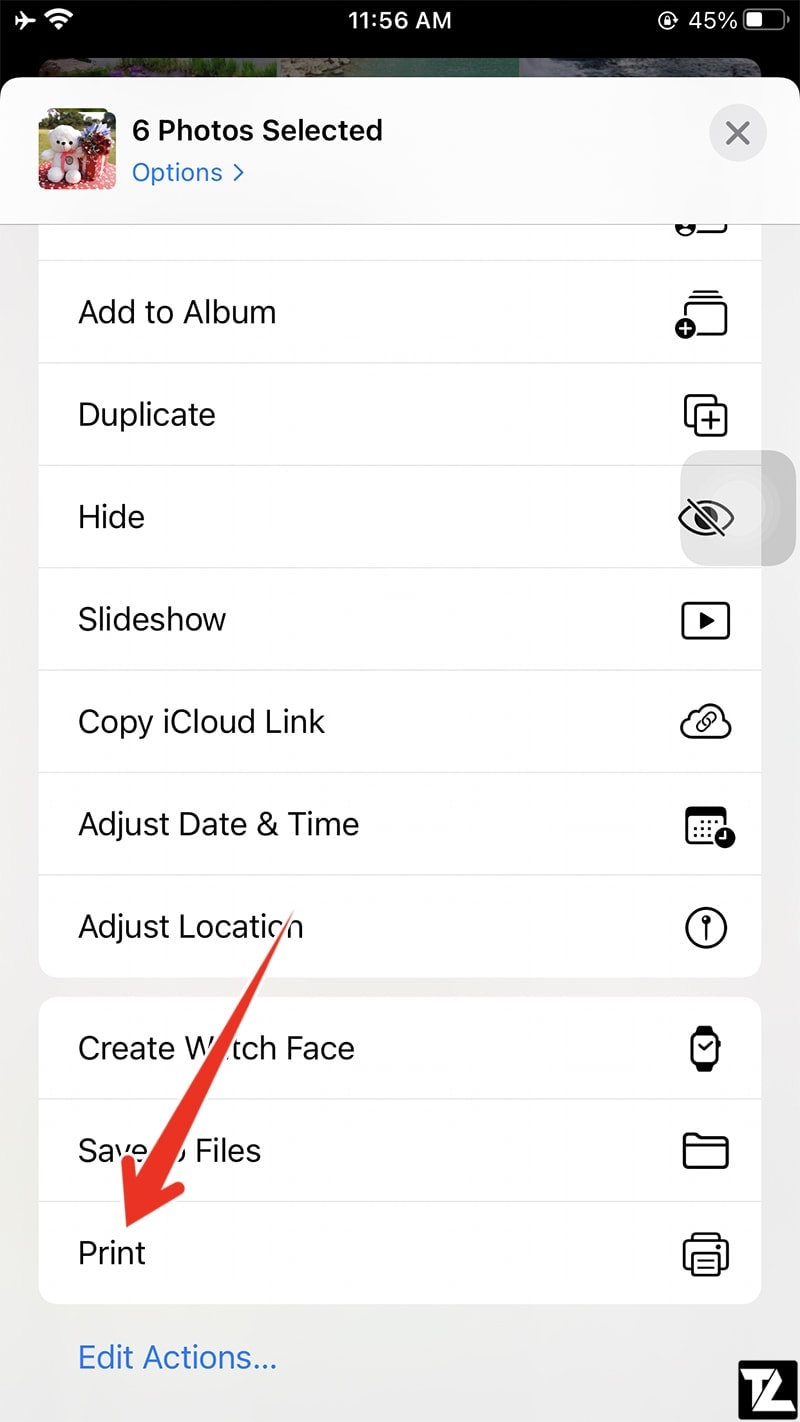Open Adjust Date & Time
The width and height of the screenshot is (800, 1422).
pos(400,824)
